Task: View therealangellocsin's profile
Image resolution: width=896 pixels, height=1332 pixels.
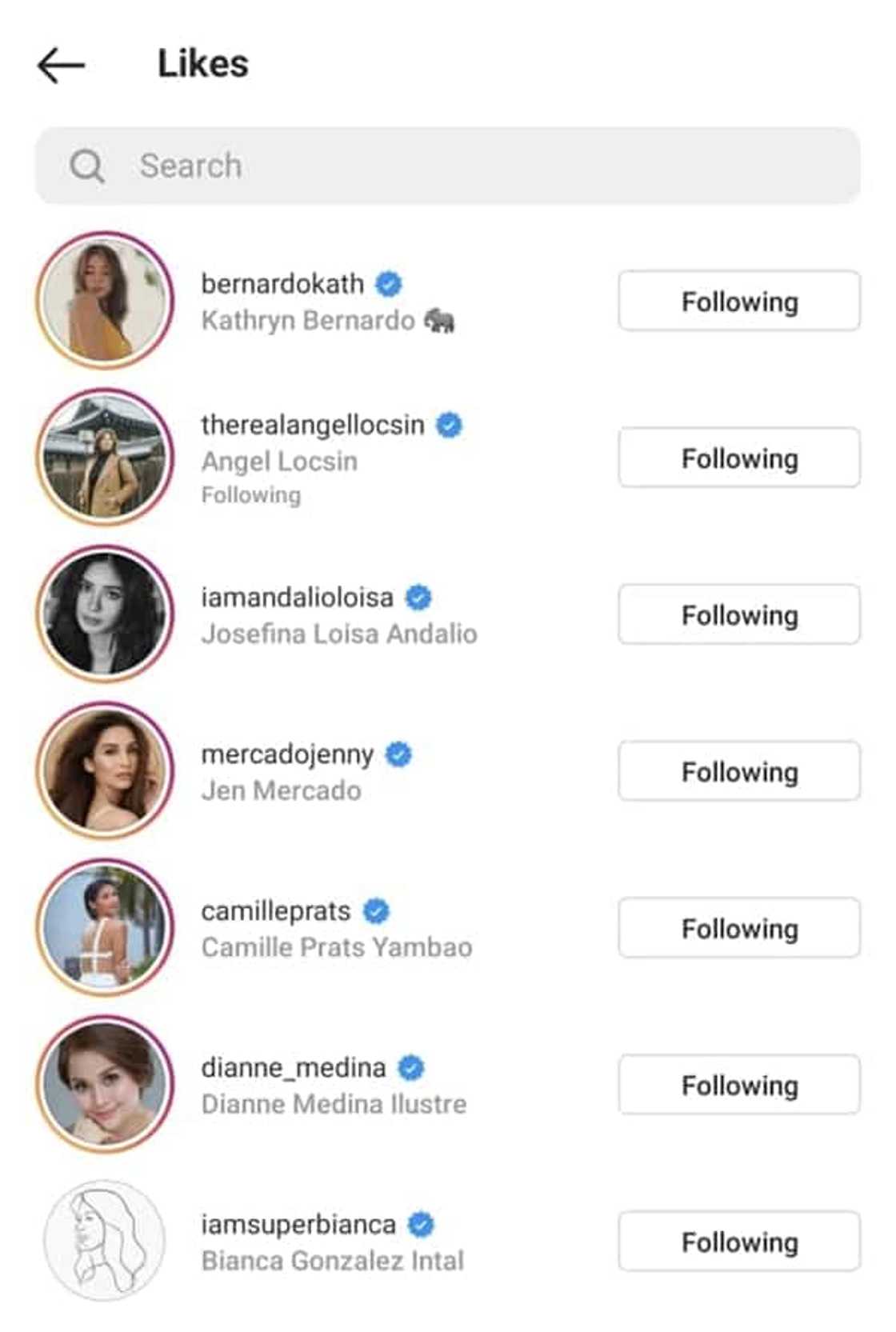Action: coord(312,425)
